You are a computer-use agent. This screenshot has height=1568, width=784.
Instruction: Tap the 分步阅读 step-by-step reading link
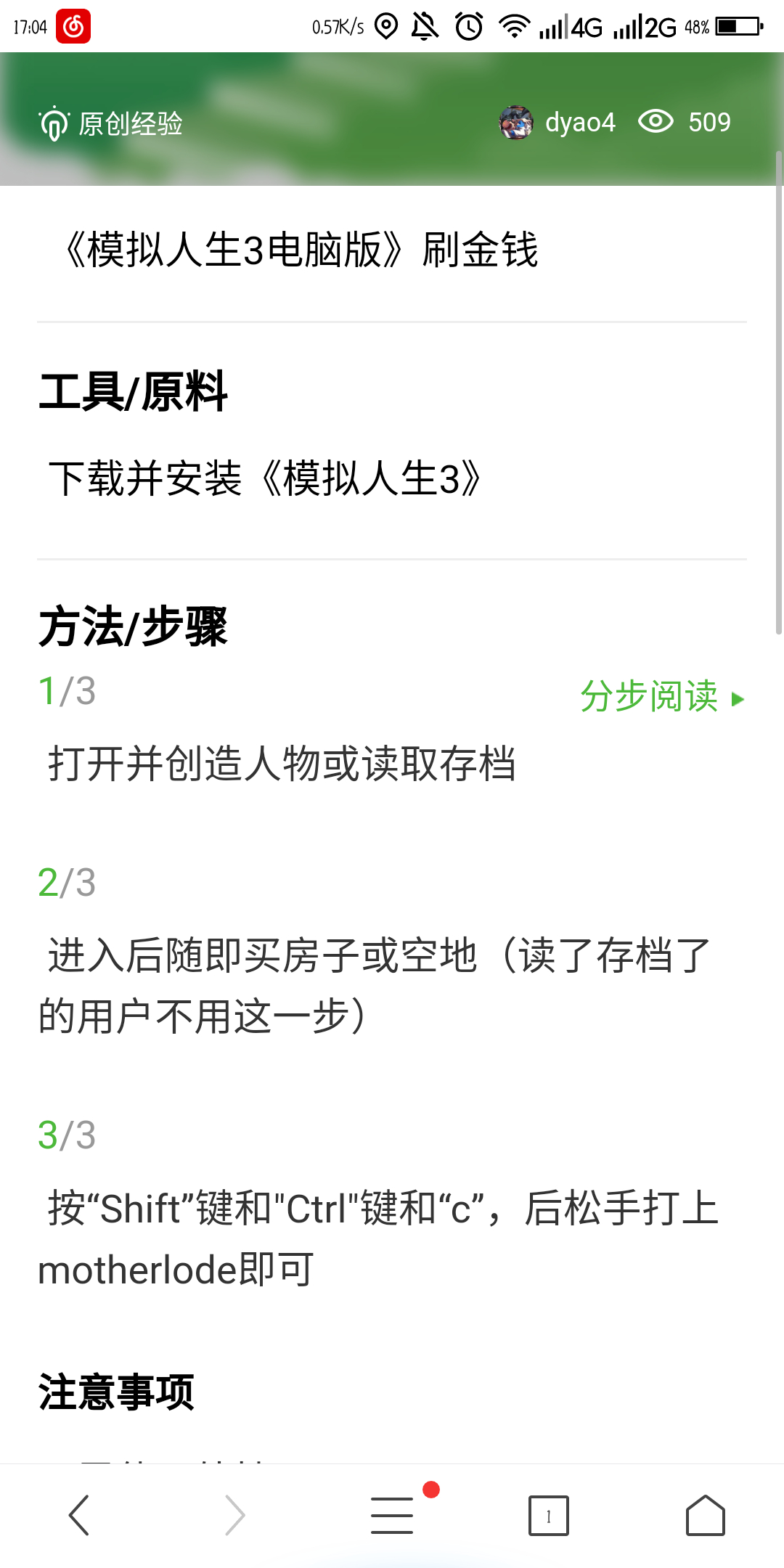click(x=661, y=697)
